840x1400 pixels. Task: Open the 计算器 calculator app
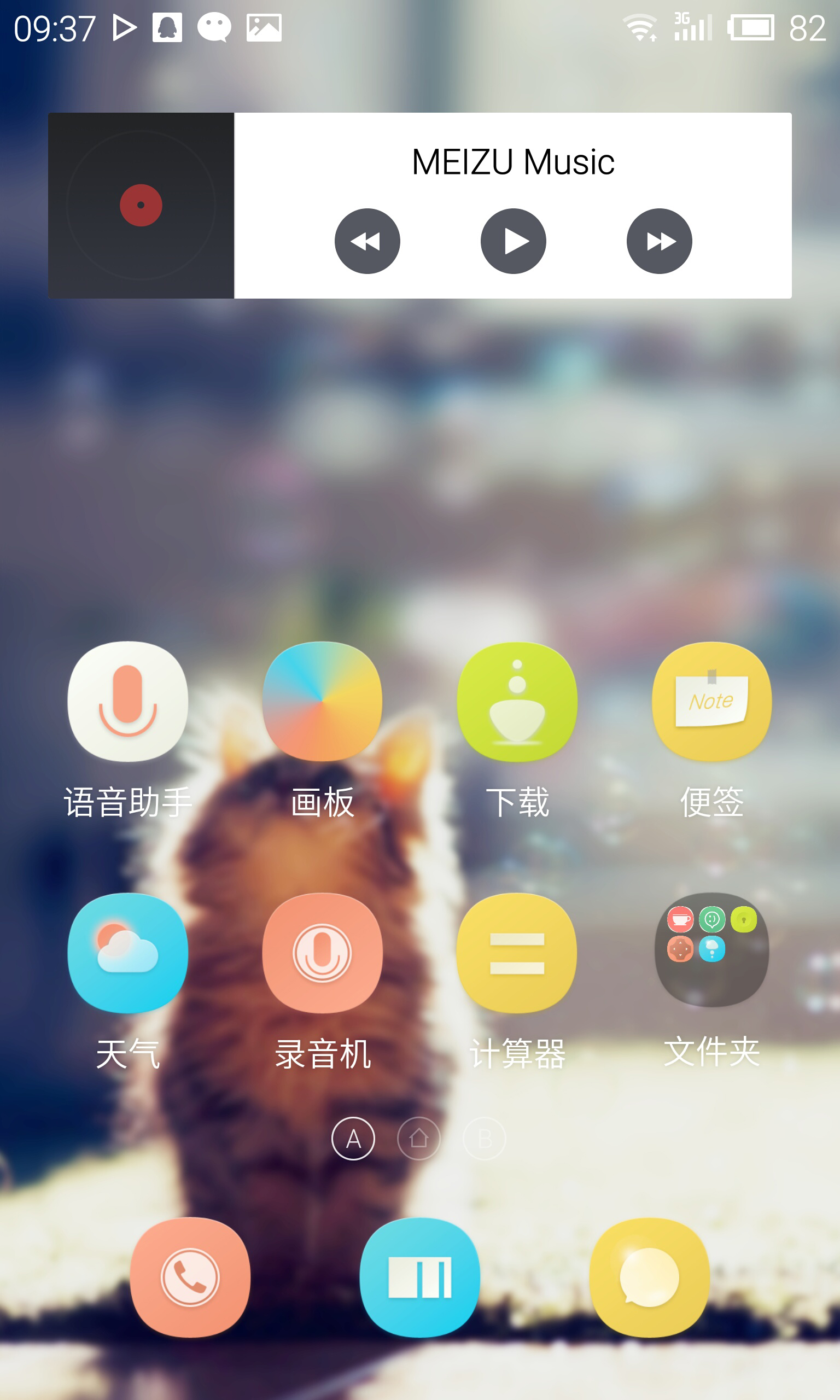click(517, 953)
